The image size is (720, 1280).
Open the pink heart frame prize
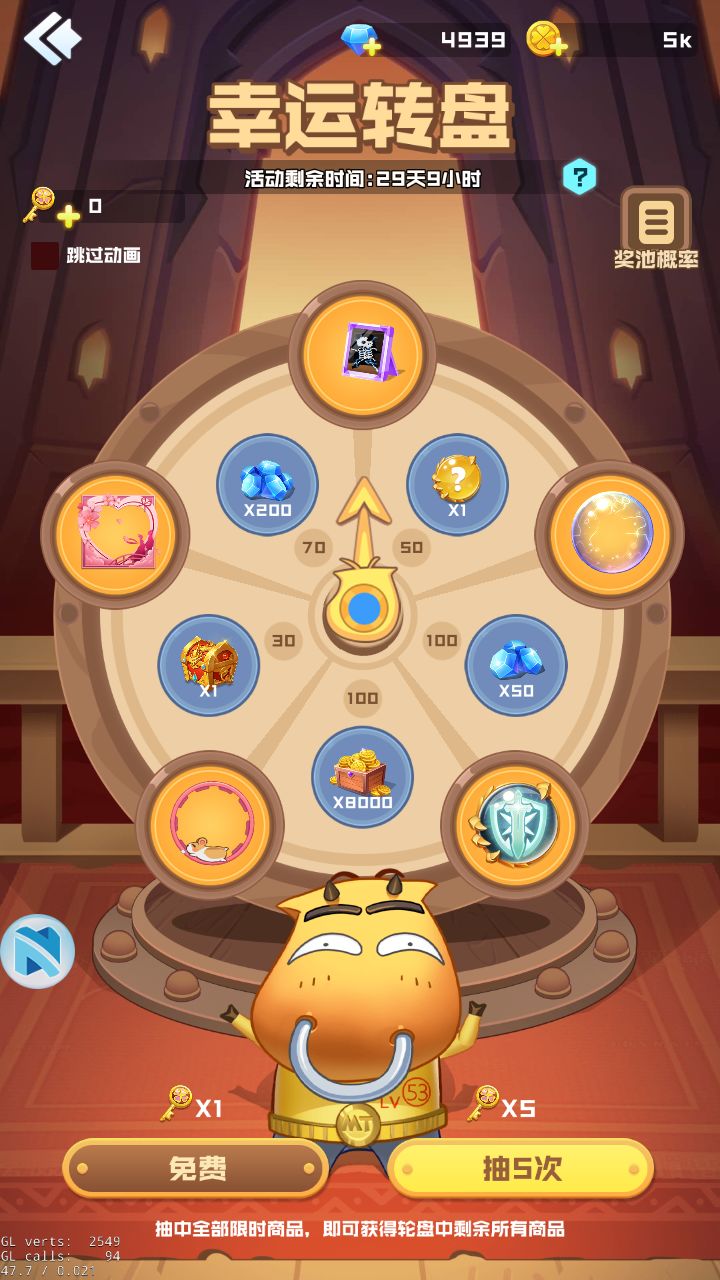point(117,535)
